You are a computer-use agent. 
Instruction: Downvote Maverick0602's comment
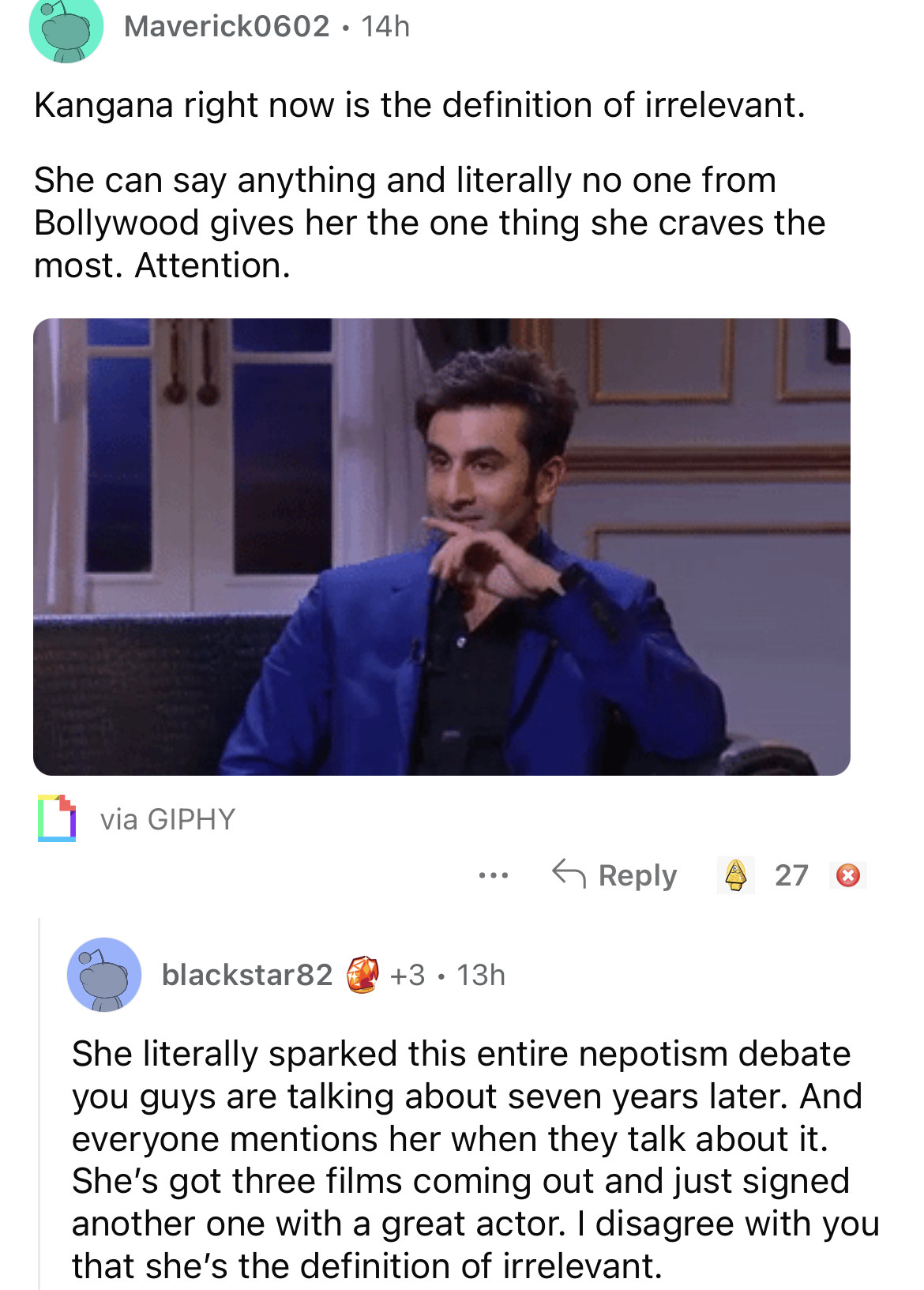(x=848, y=875)
